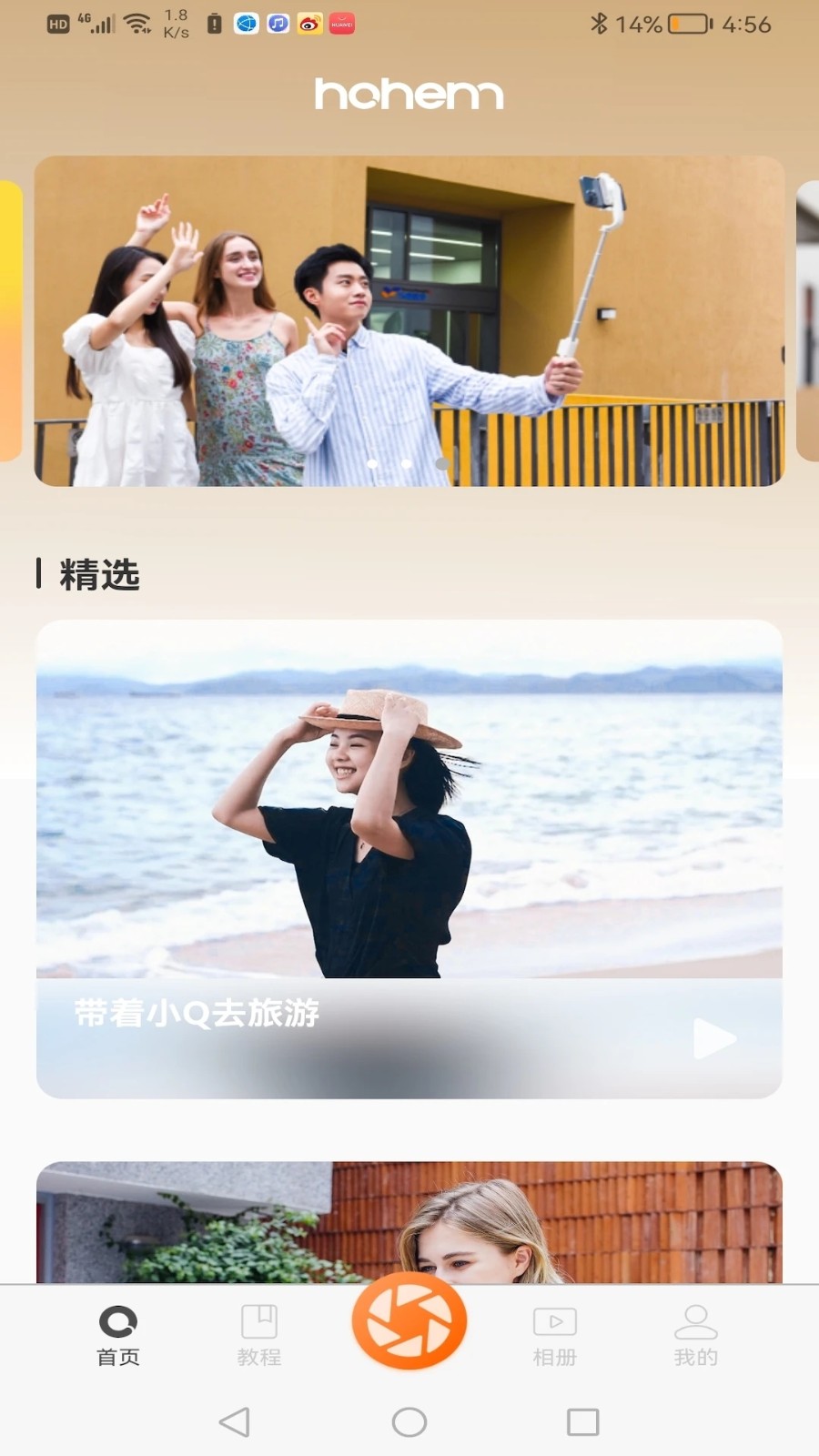Viewport: 819px width, 1456px height.
Task: Open the 相册 album tab
Action: [554, 1336]
